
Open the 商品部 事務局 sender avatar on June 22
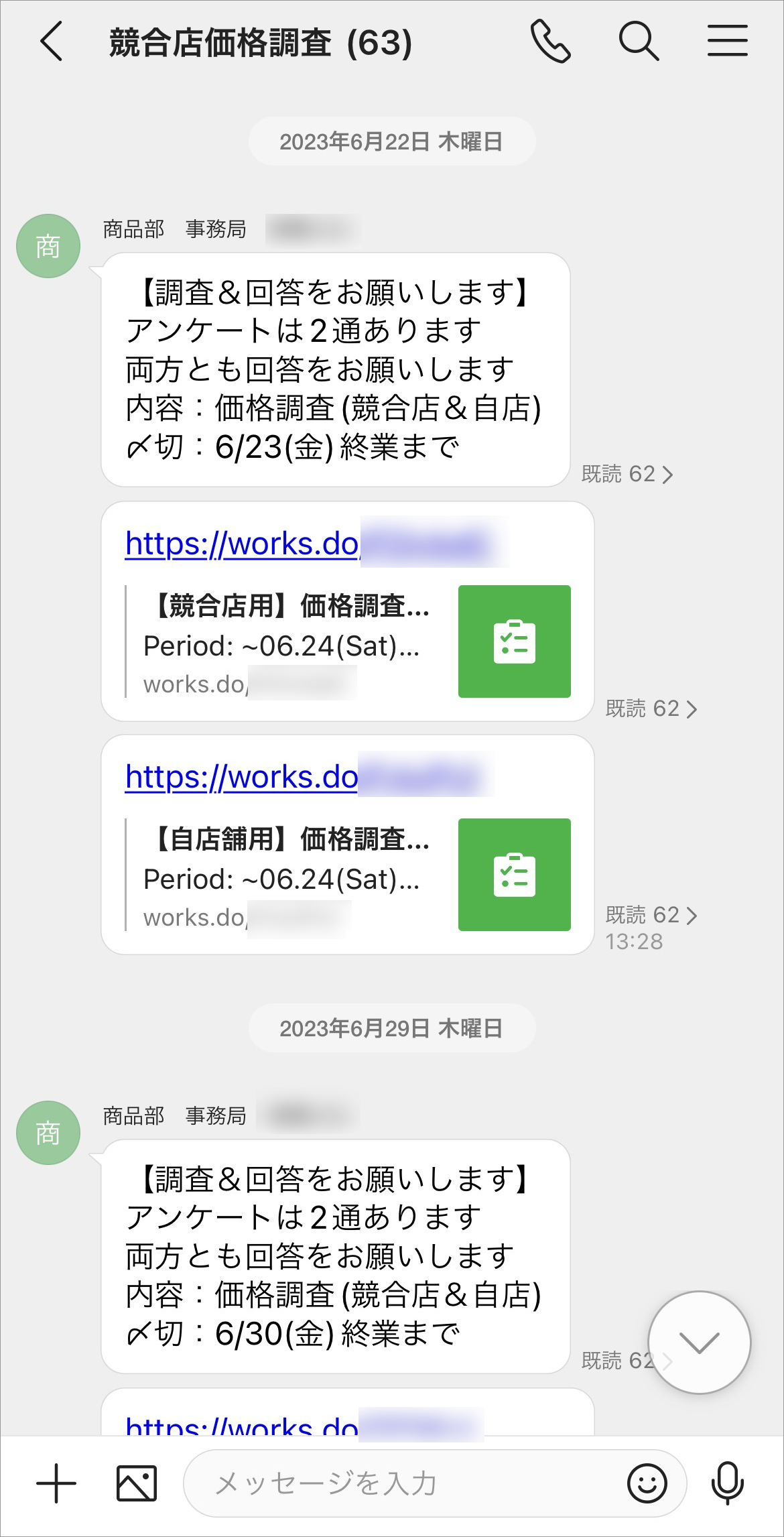click(x=48, y=246)
